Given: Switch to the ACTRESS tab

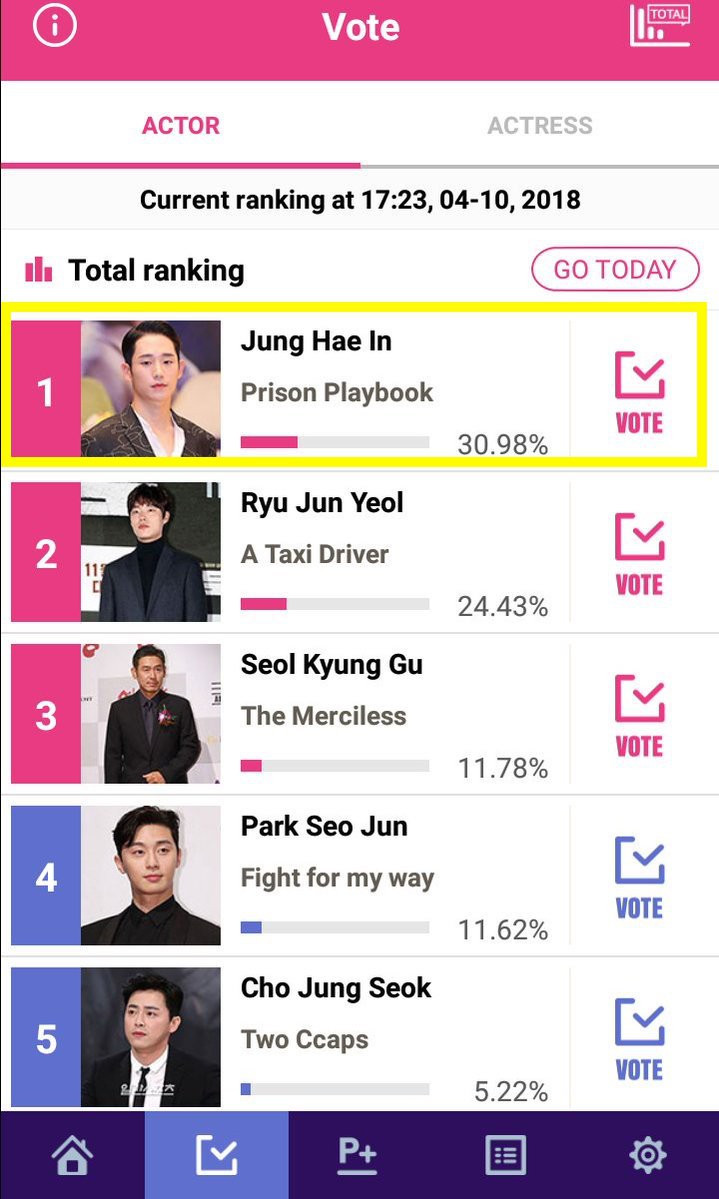Looking at the screenshot, I should (x=539, y=126).
